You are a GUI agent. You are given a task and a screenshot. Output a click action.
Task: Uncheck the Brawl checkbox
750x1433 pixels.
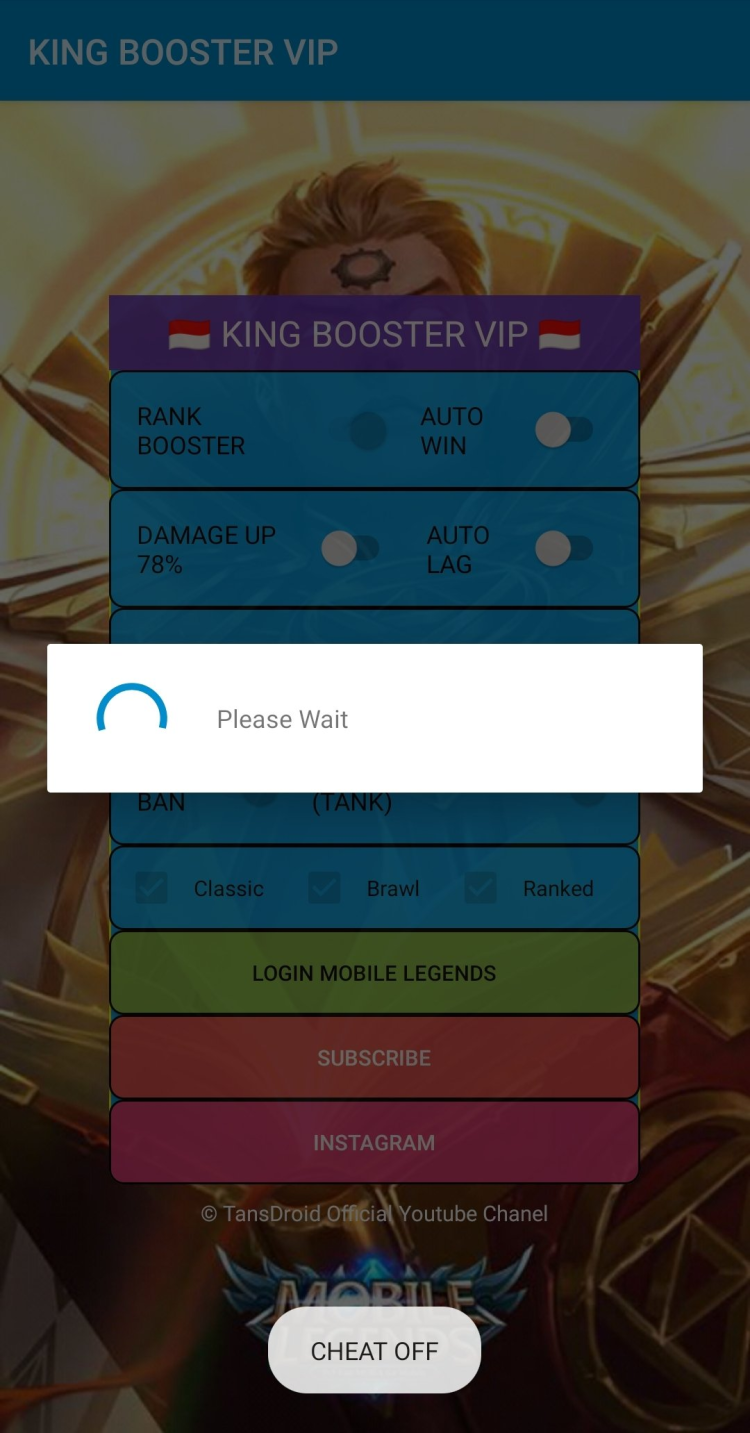pos(324,888)
